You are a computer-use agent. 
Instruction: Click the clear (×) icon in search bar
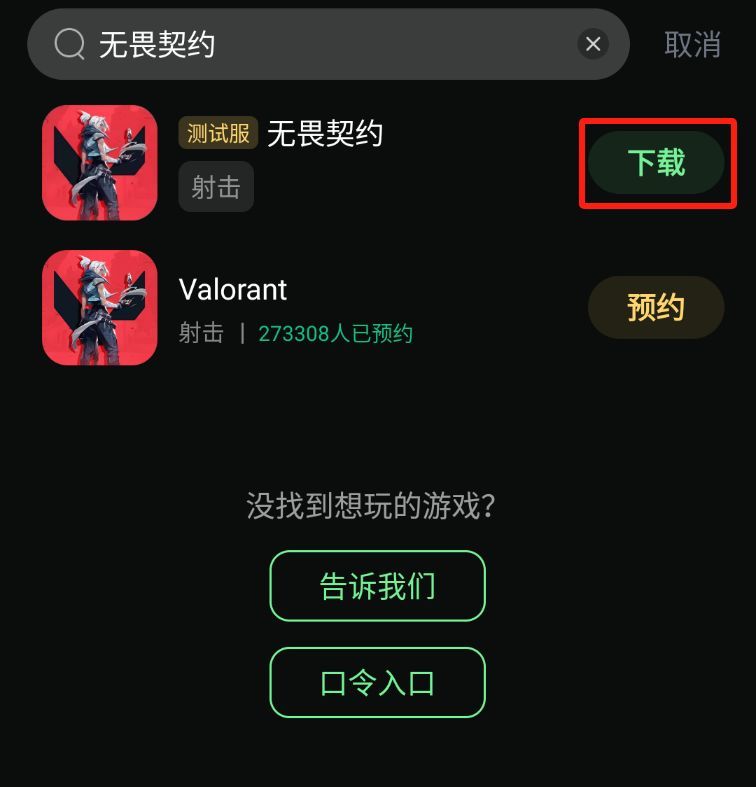[593, 43]
